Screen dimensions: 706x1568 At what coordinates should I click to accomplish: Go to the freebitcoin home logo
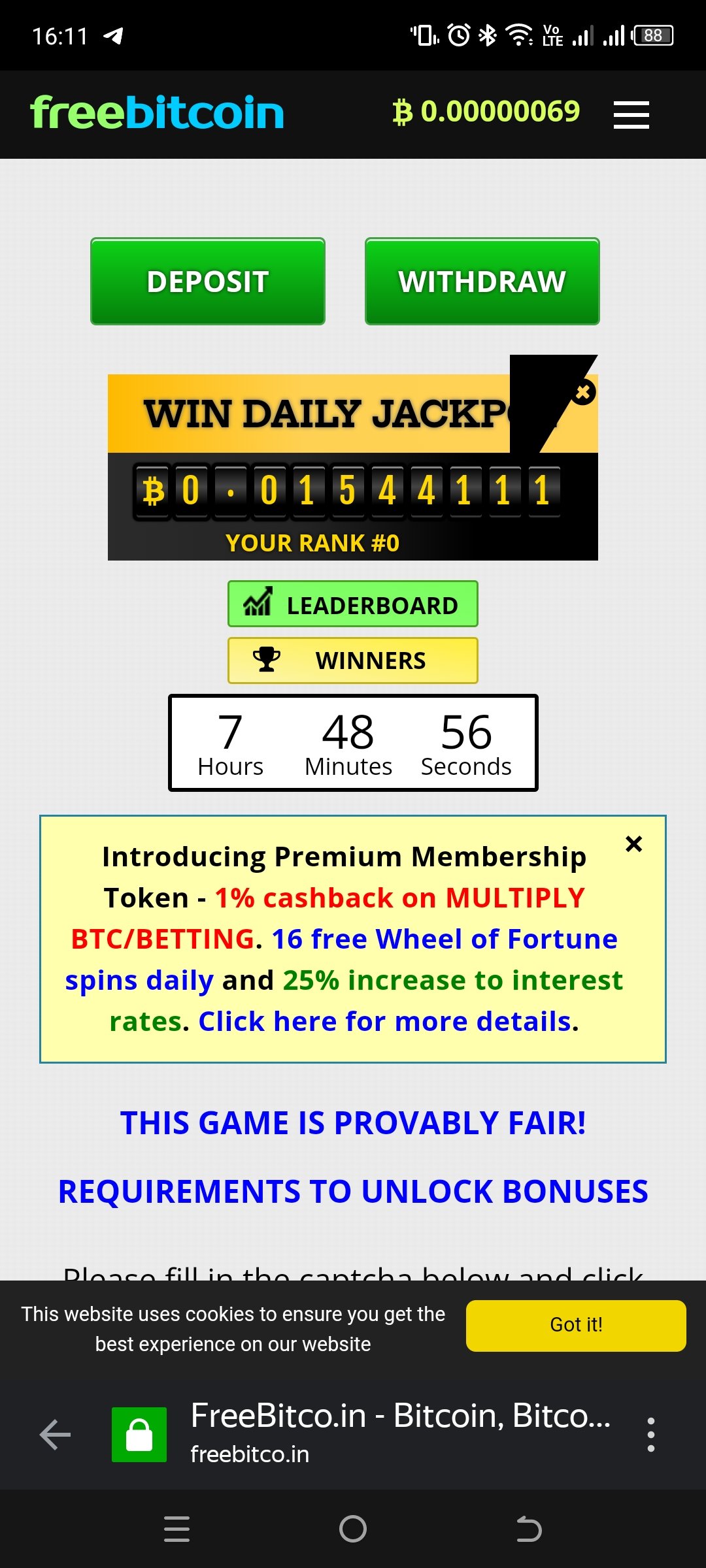pyautogui.click(x=157, y=112)
